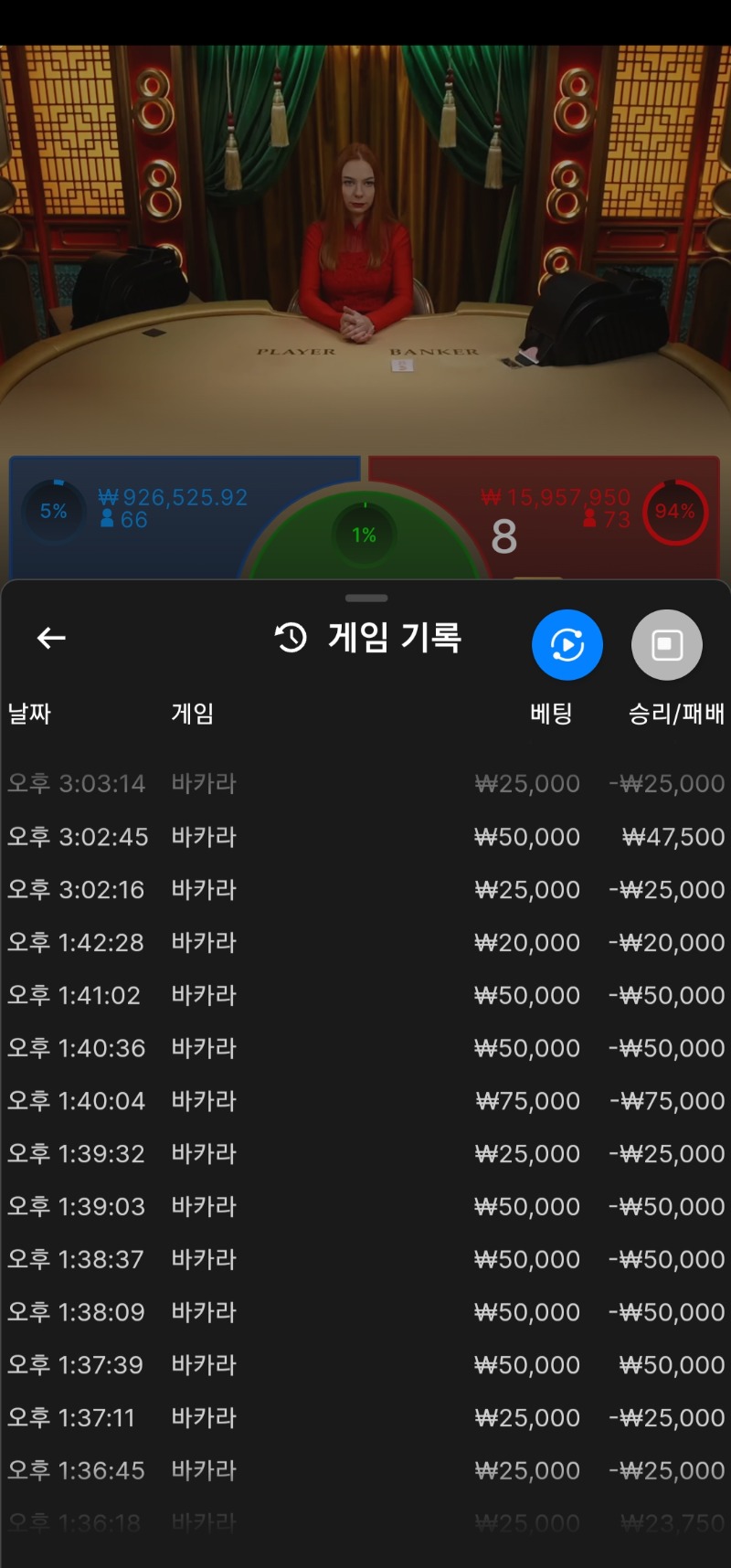The image size is (731, 1568).
Task: Tap the gray stop button
Action: coord(667,645)
